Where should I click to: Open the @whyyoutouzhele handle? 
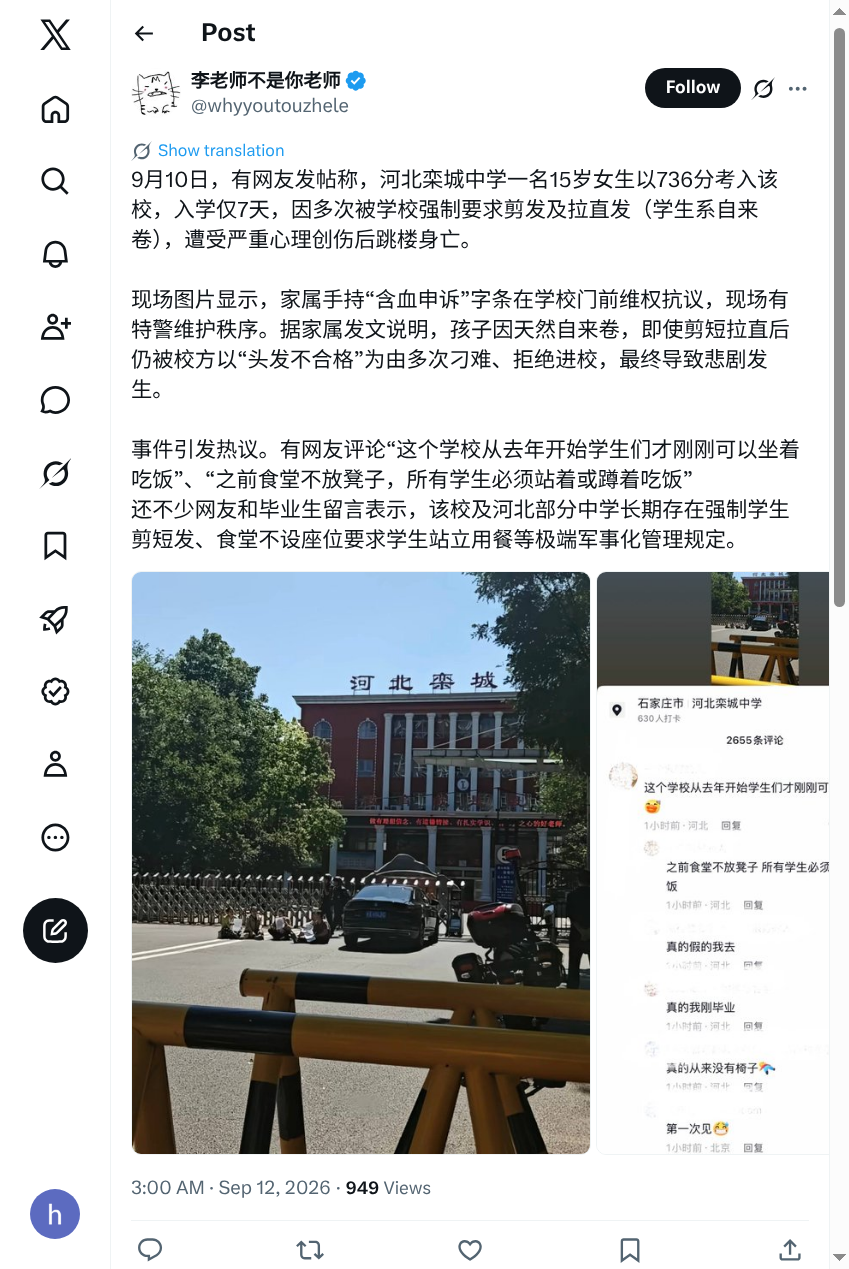click(x=270, y=106)
